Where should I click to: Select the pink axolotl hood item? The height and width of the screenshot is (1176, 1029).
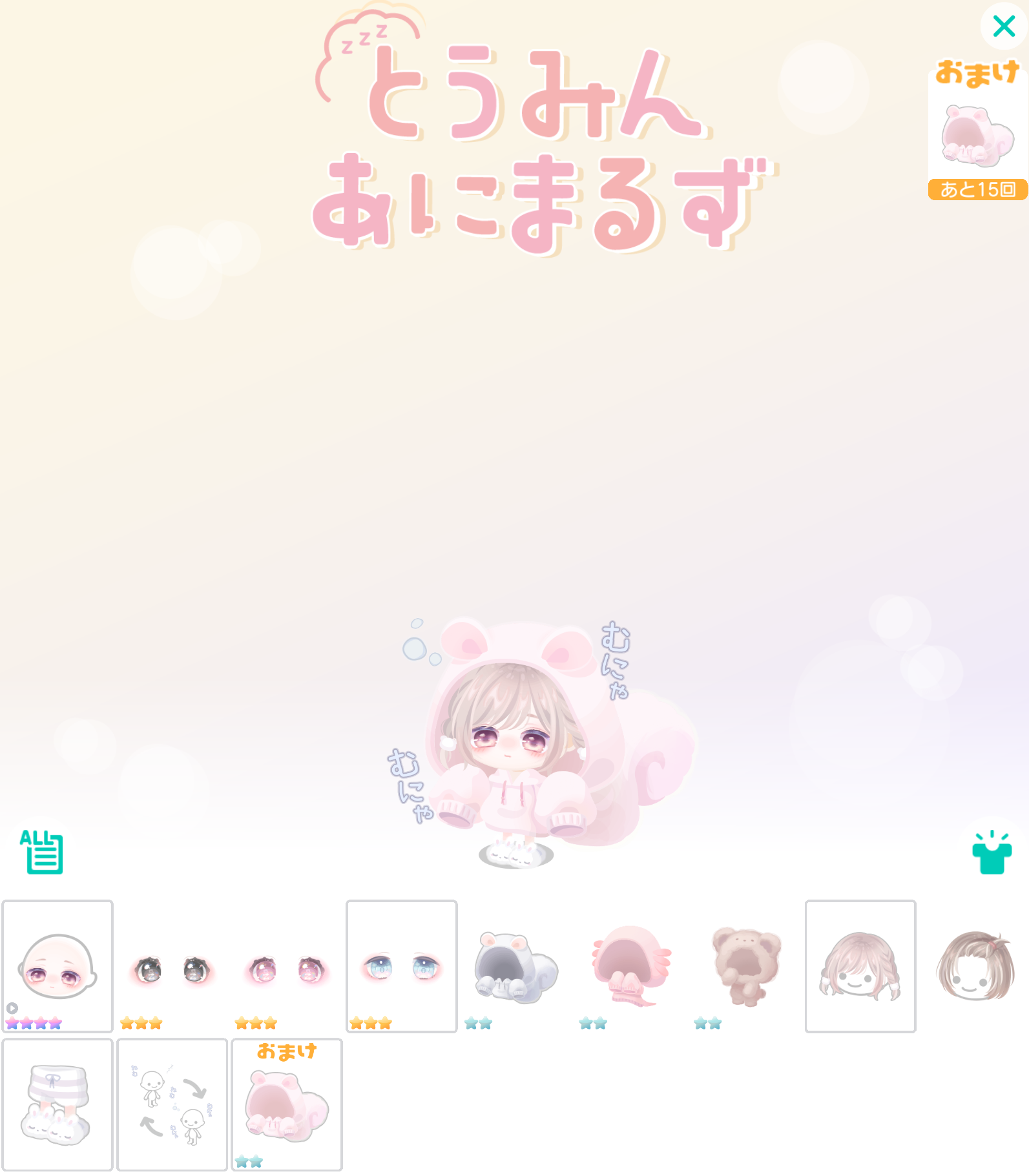click(x=630, y=967)
